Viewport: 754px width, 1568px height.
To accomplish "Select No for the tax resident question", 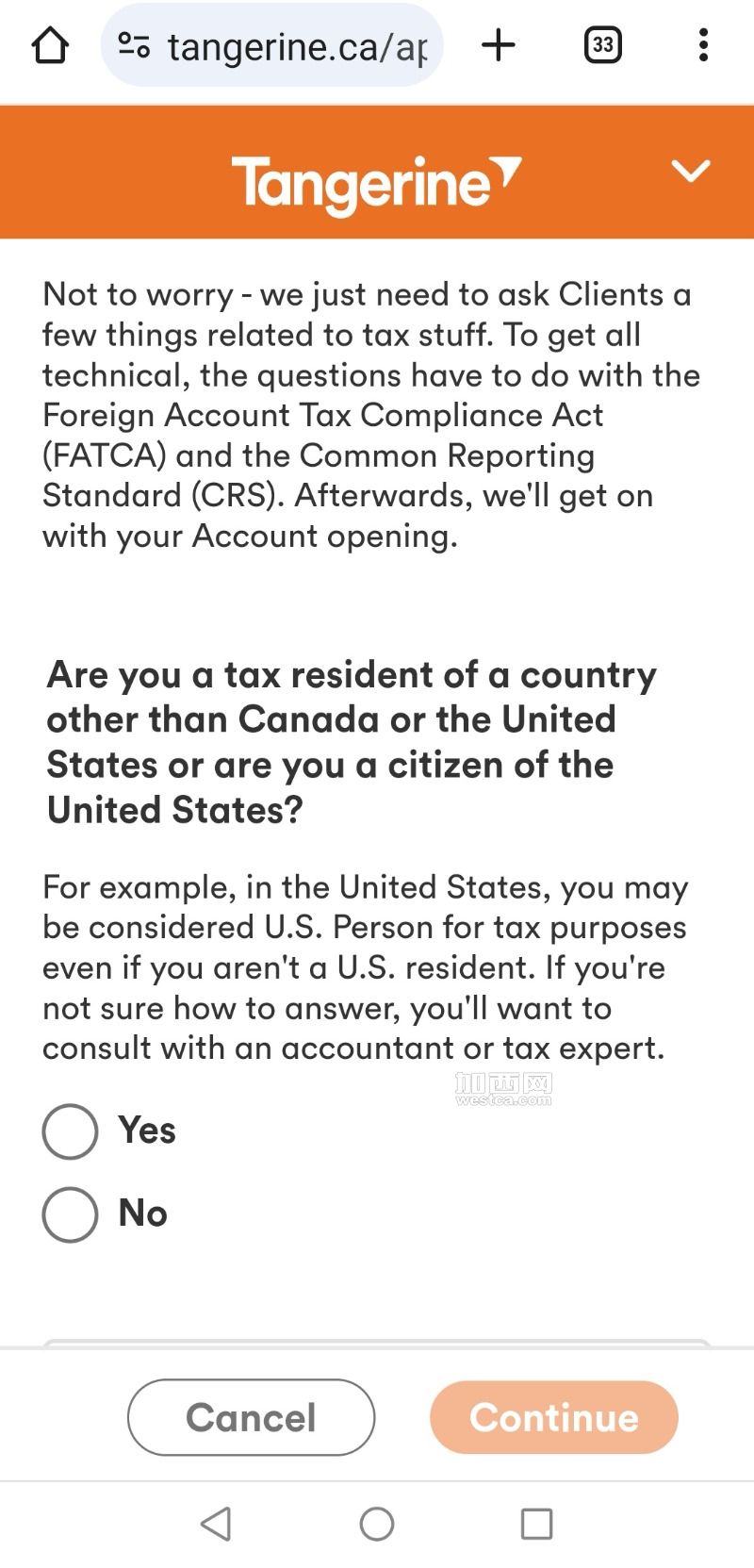I will click(x=71, y=1214).
